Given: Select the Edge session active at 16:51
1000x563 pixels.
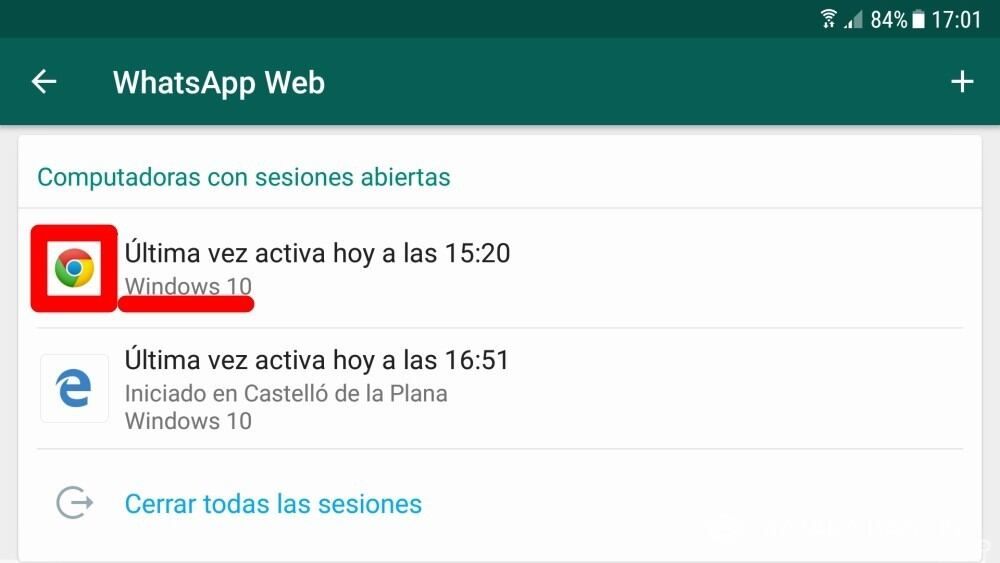Looking at the screenshot, I should click(316, 388).
